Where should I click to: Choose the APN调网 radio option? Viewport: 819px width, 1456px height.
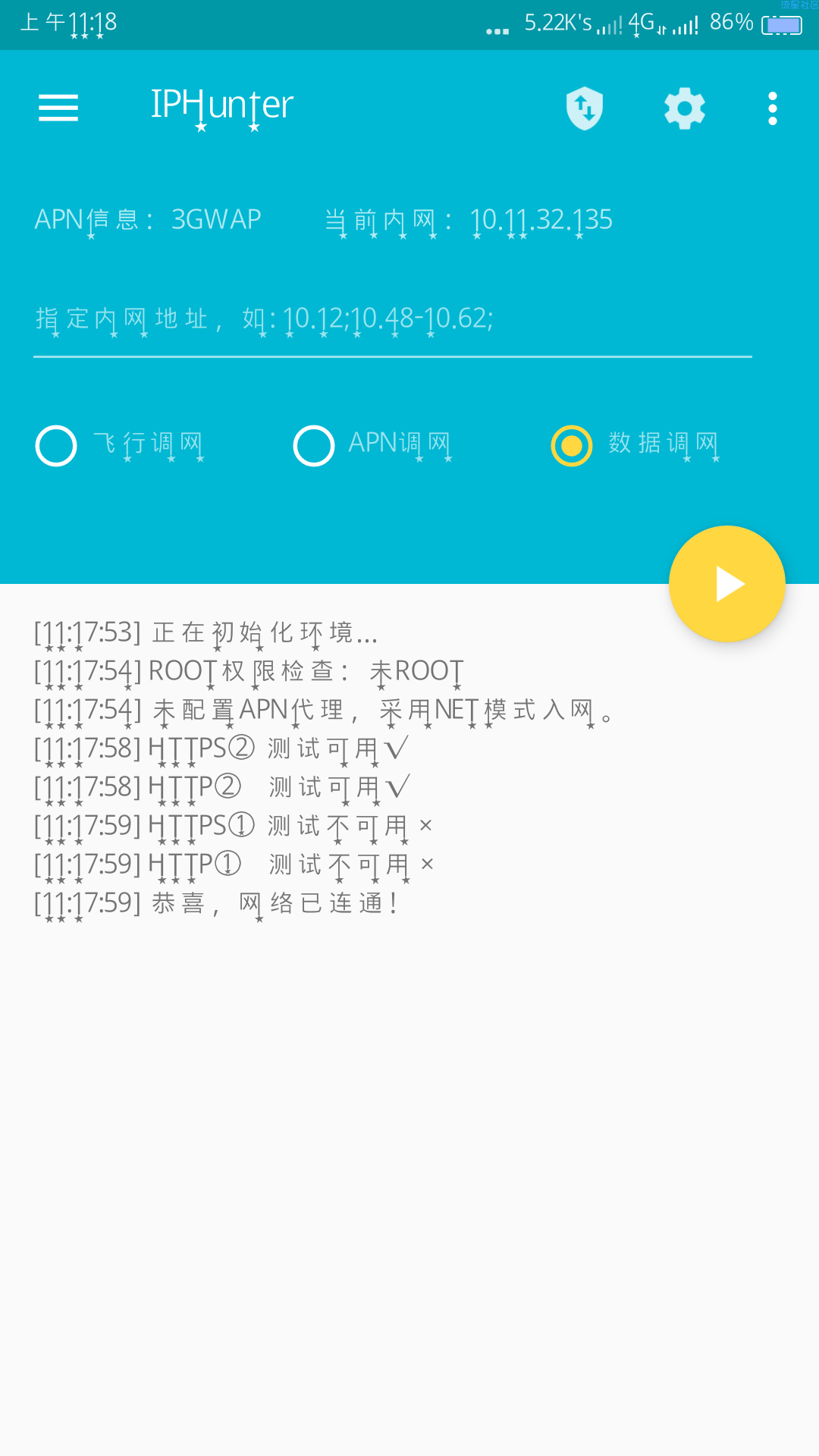click(314, 446)
